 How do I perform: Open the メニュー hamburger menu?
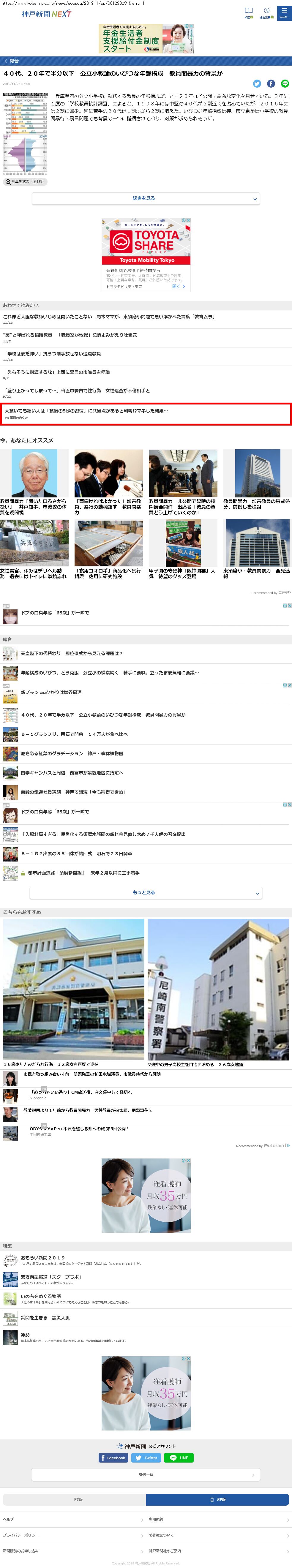point(284,13)
